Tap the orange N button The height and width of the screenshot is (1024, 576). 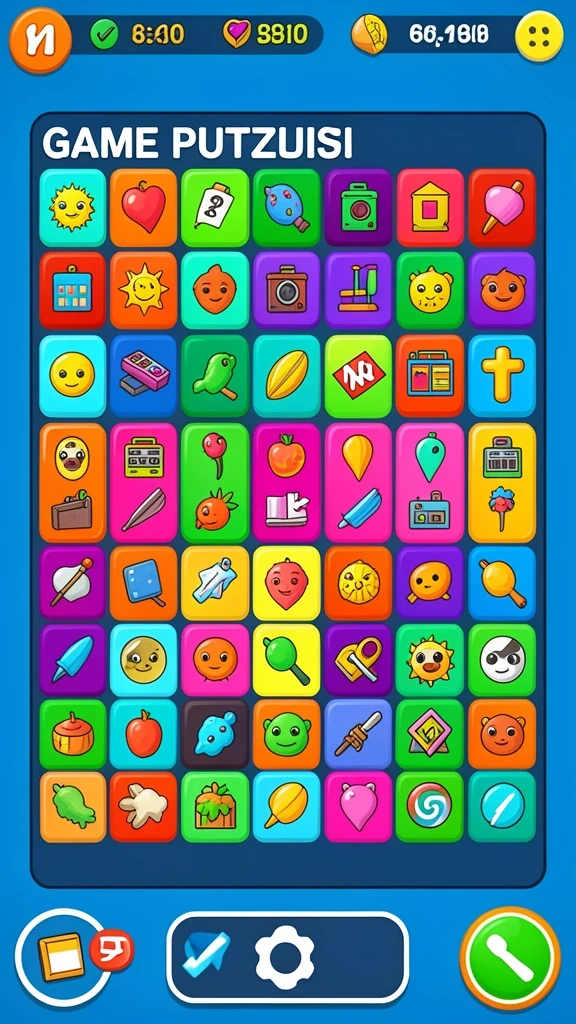click(40, 40)
